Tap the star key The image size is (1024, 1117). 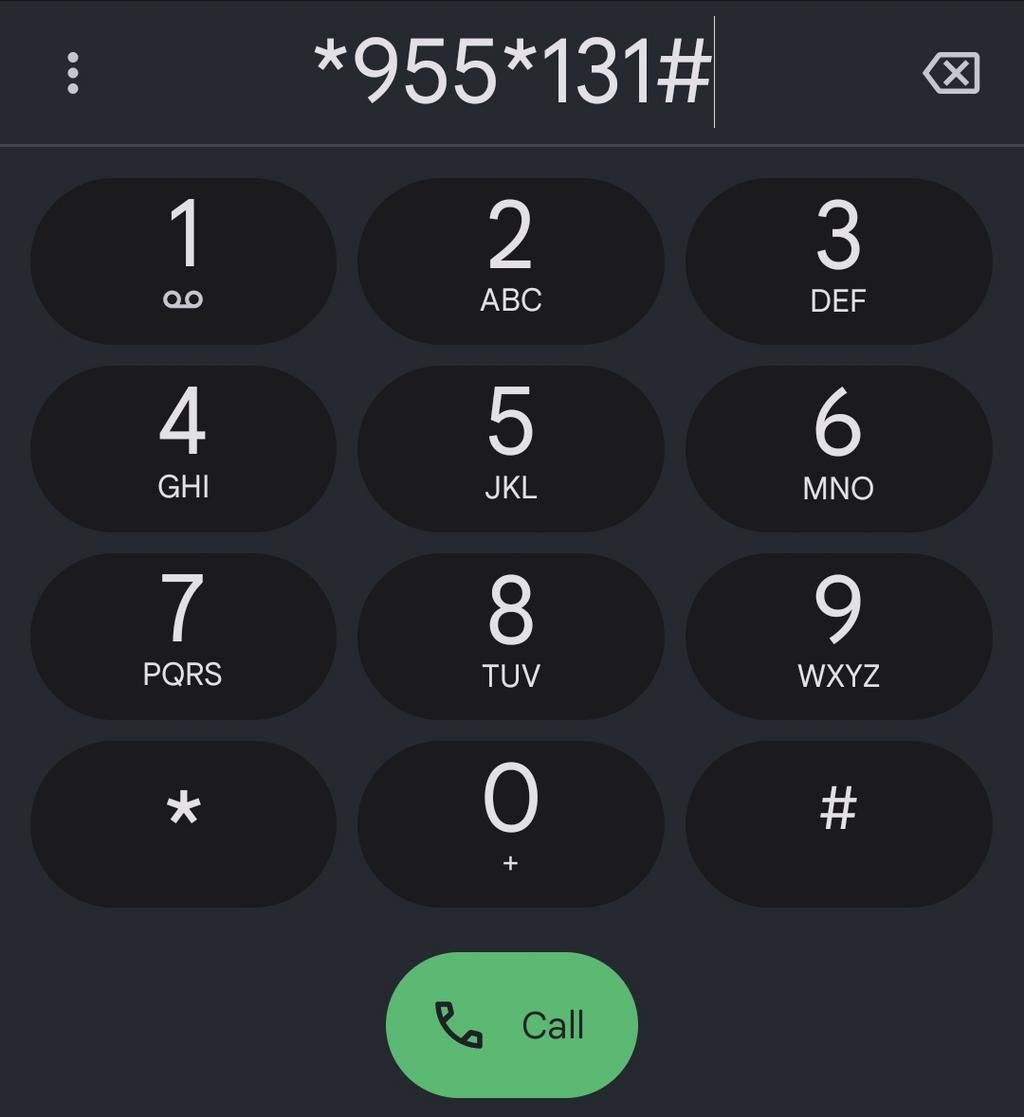(x=183, y=823)
